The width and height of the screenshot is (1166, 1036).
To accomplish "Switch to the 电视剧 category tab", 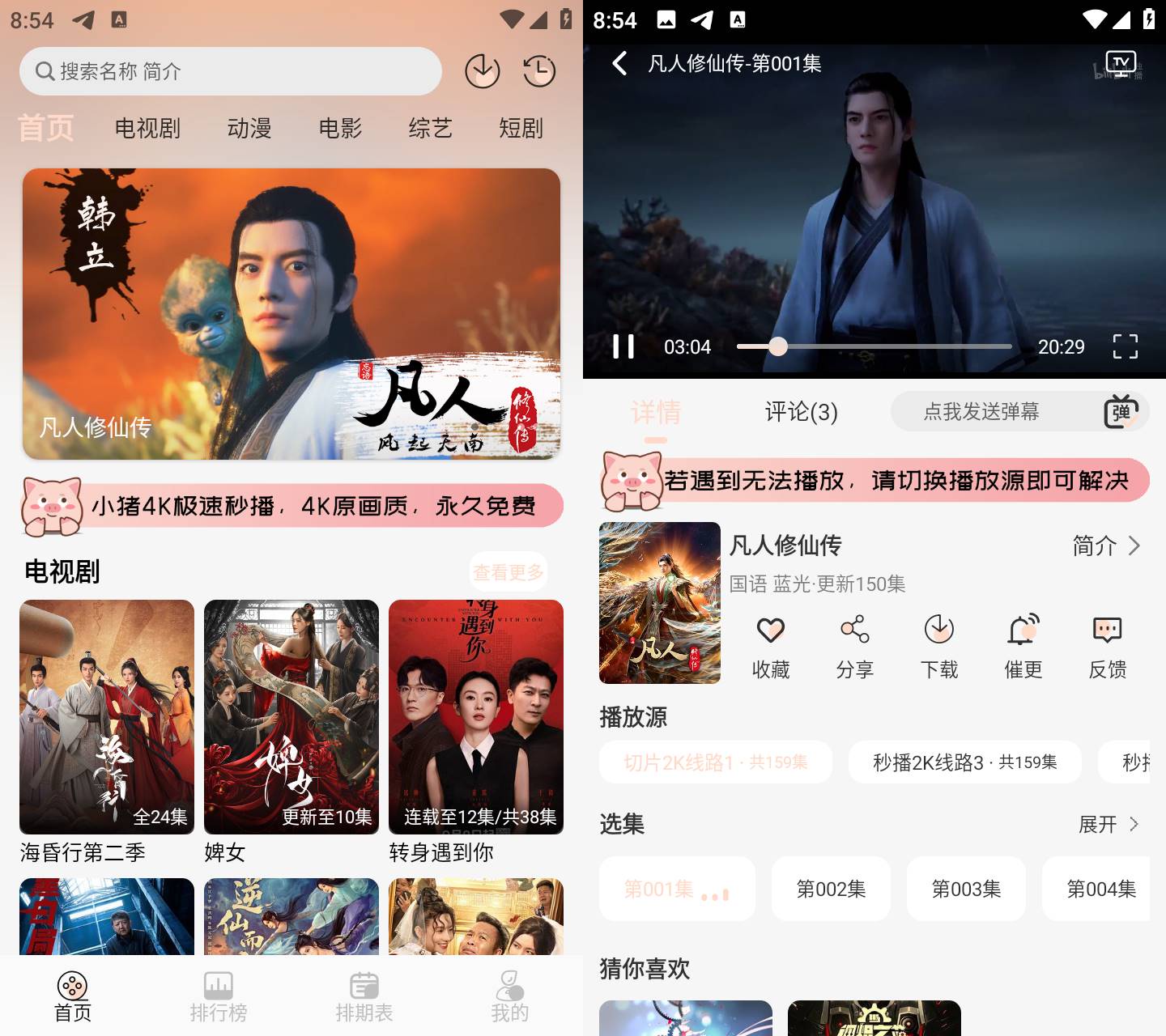I will tap(147, 128).
